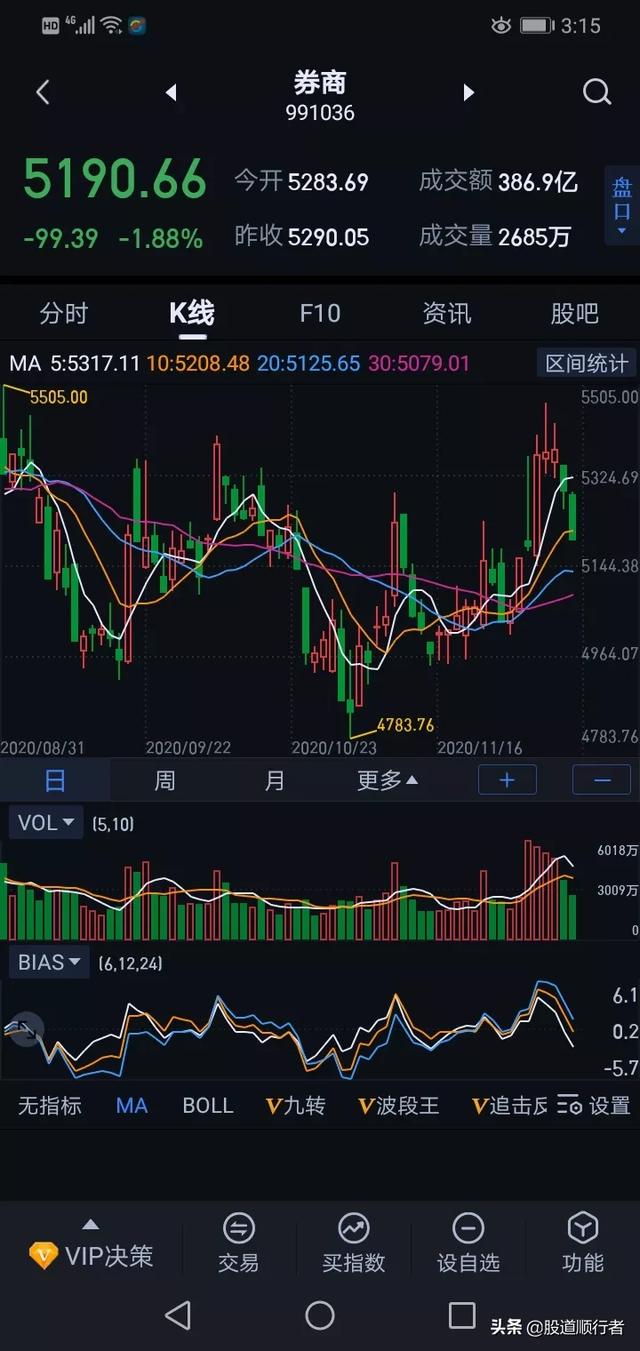Open 交易 in the bottom bar
Image resolution: width=640 pixels, height=1351 pixels.
click(239, 1244)
